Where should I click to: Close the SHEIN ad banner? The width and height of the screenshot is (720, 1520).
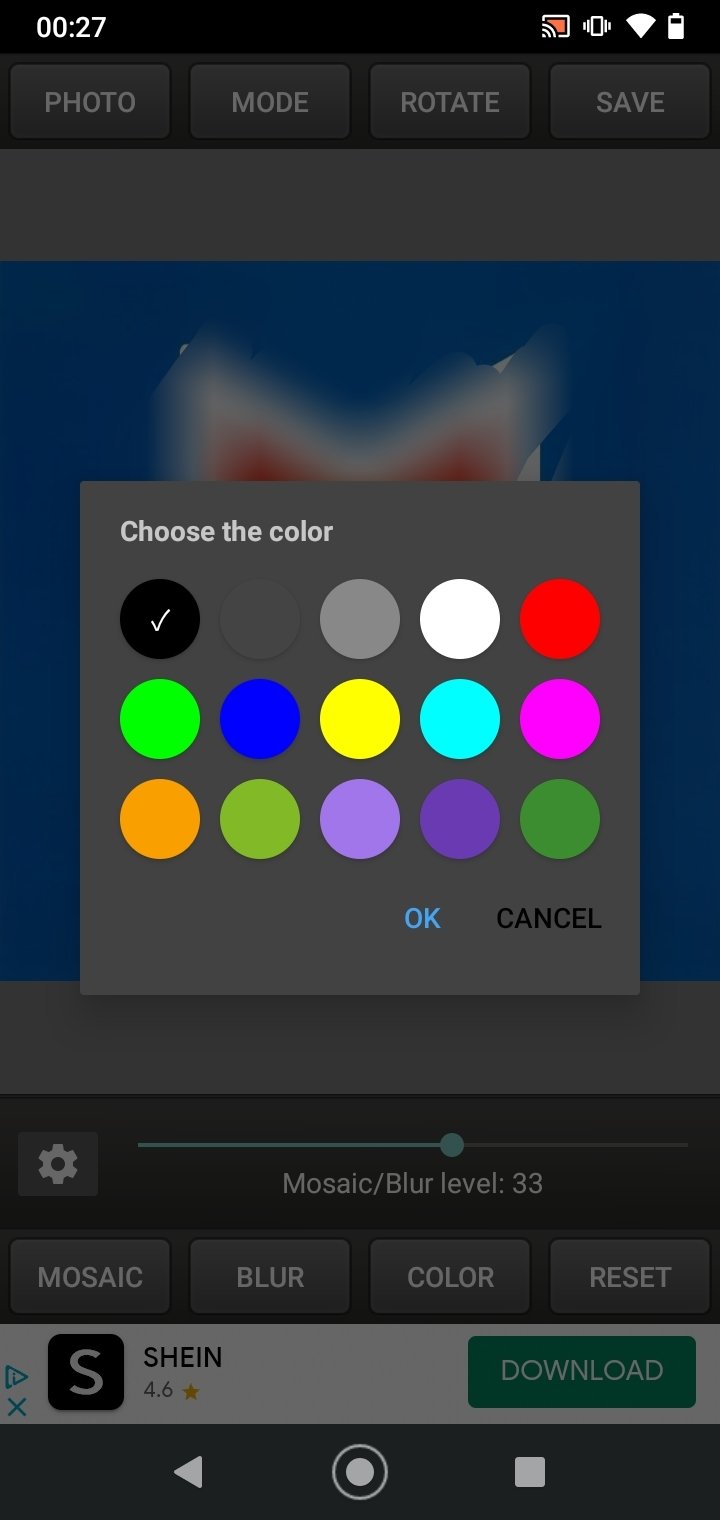point(17,1407)
